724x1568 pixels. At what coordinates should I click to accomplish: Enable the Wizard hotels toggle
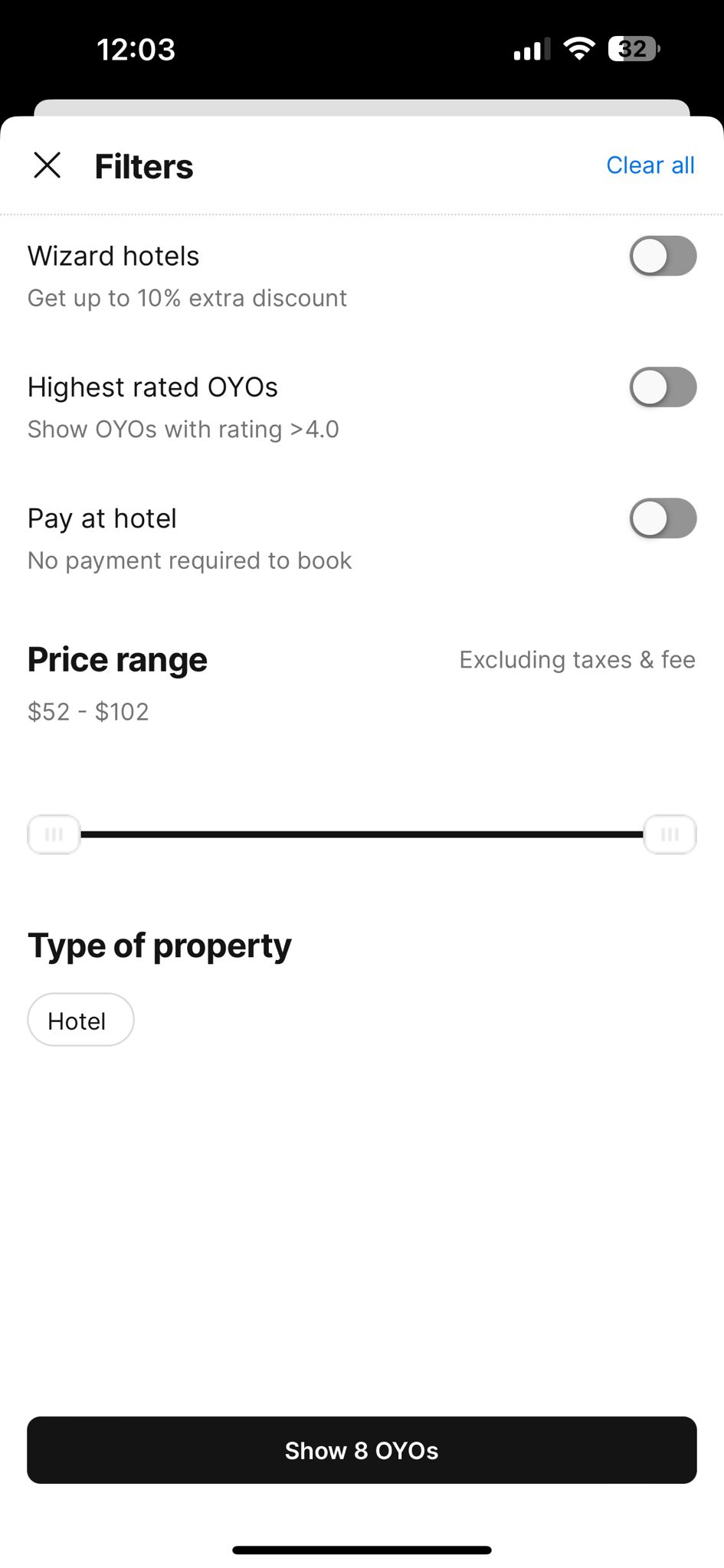click(x=663, y=256)
